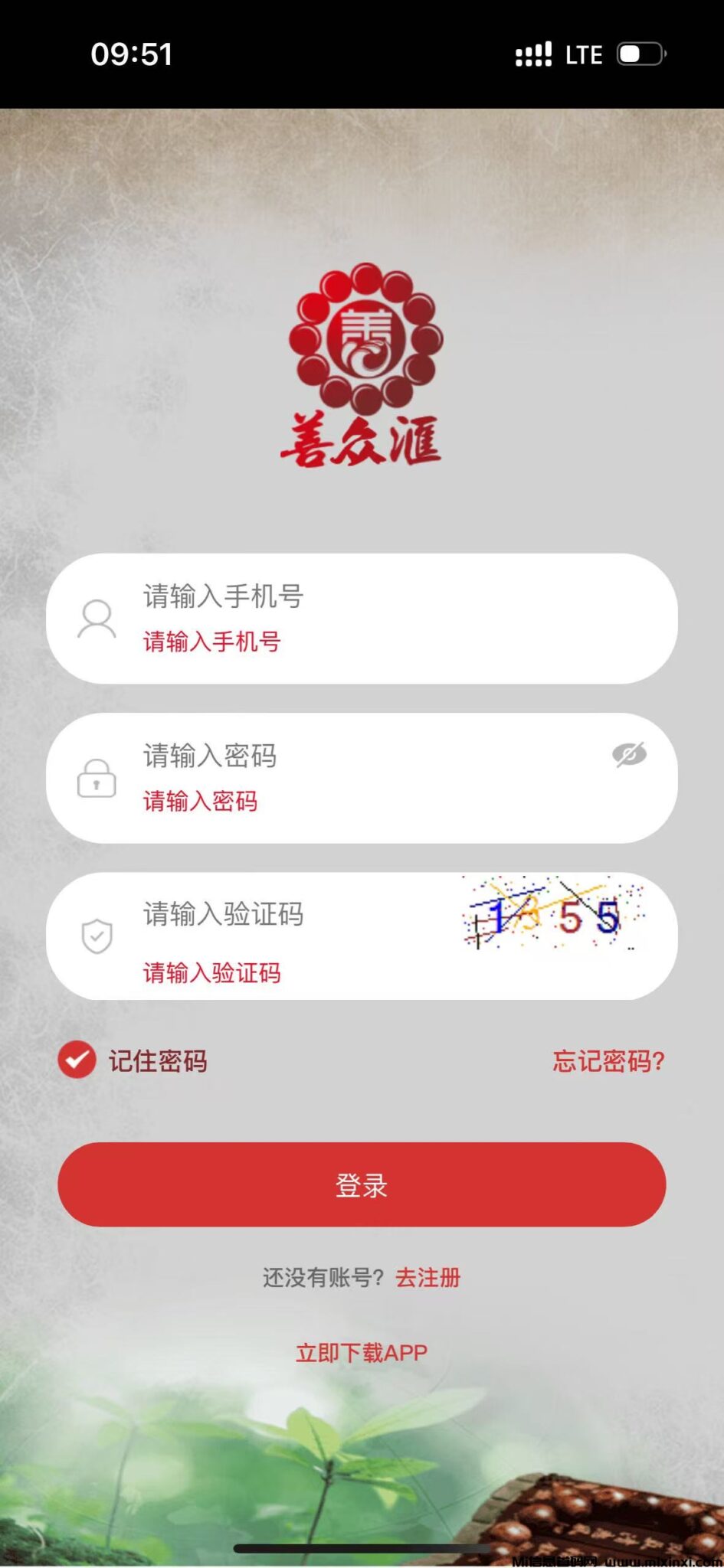The width and height of the screenshot is (724, 1568).
Task: Click the cellular signal bars
Action: click(534, 54)
